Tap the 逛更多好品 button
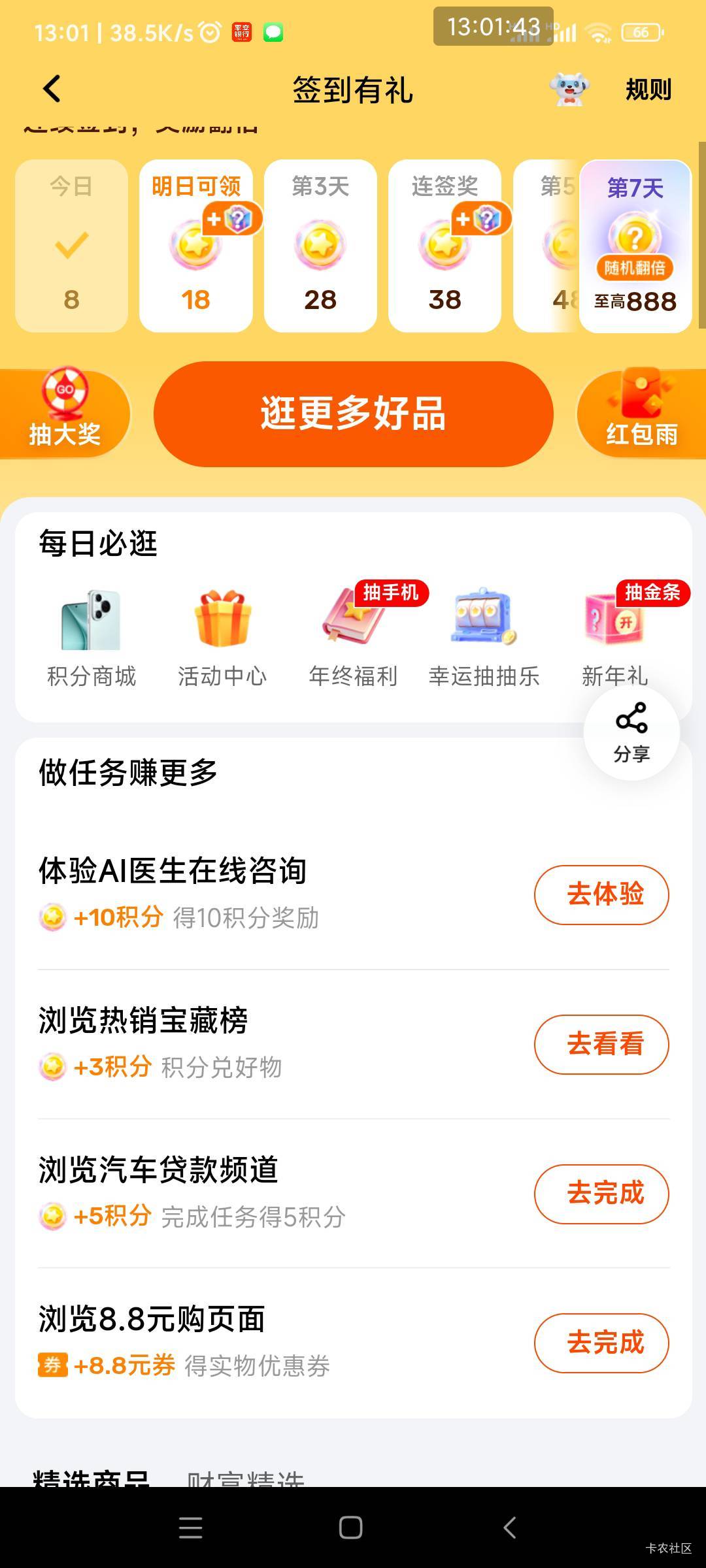The height and width of the screenshot is (1568, 706). coord(353,414)
